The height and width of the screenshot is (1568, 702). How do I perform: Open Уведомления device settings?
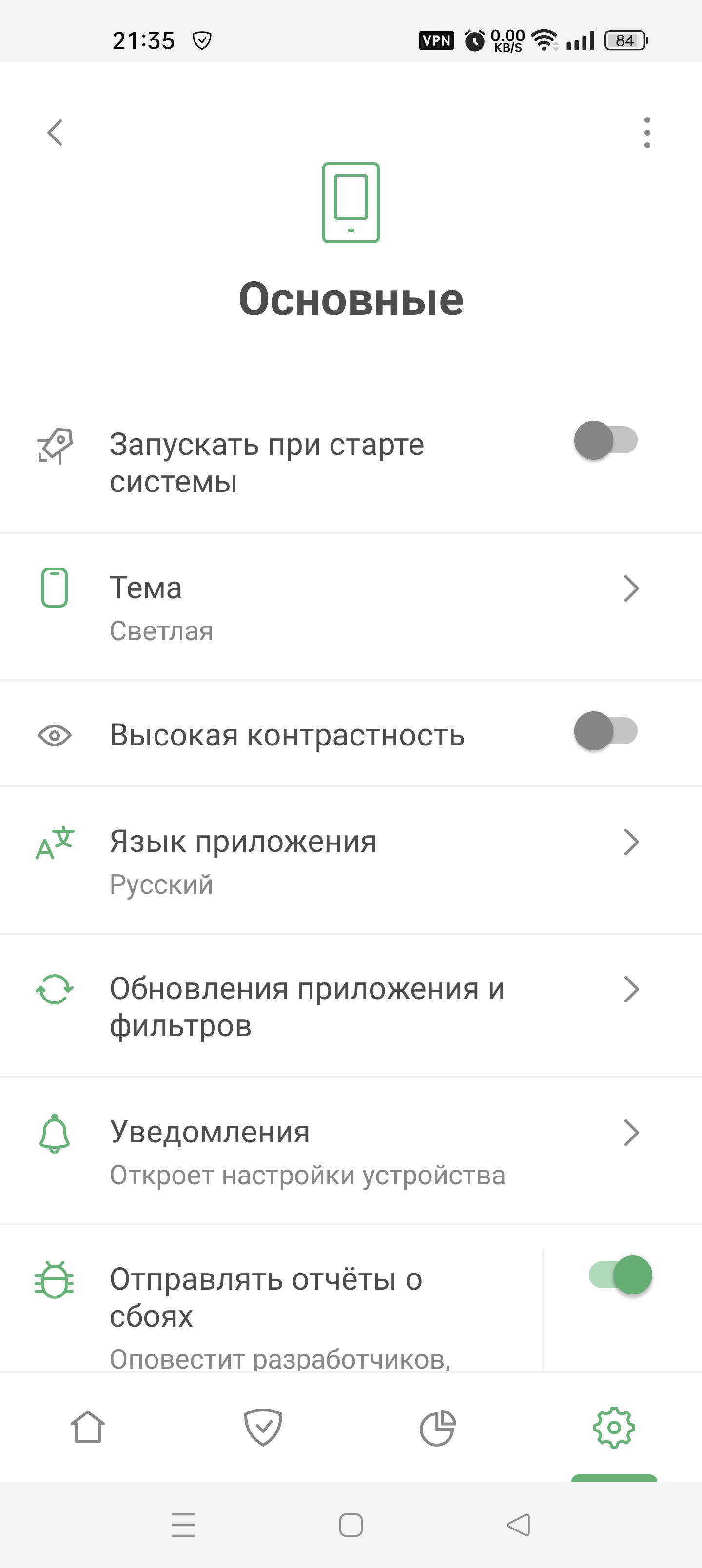click(351, 1152)
